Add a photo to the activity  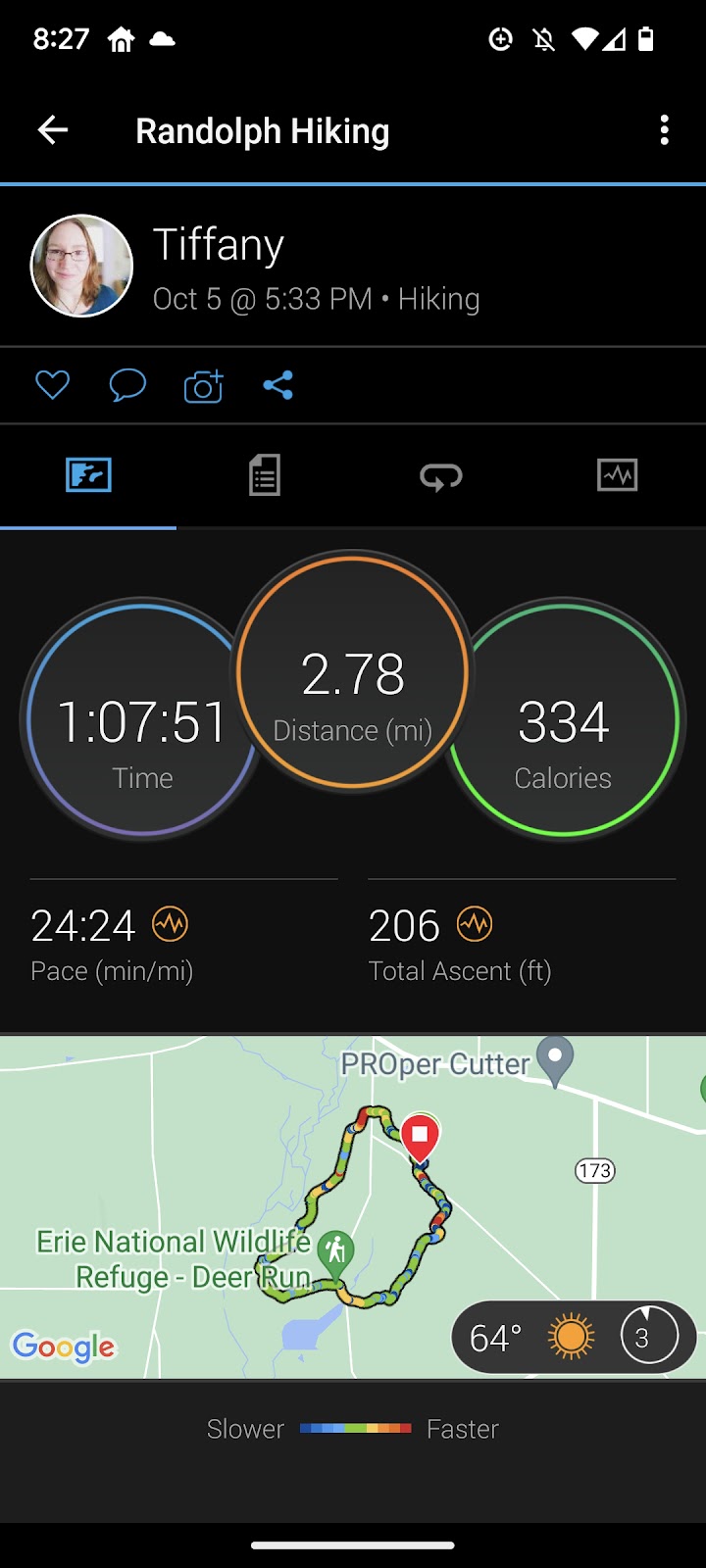[203, 385]
